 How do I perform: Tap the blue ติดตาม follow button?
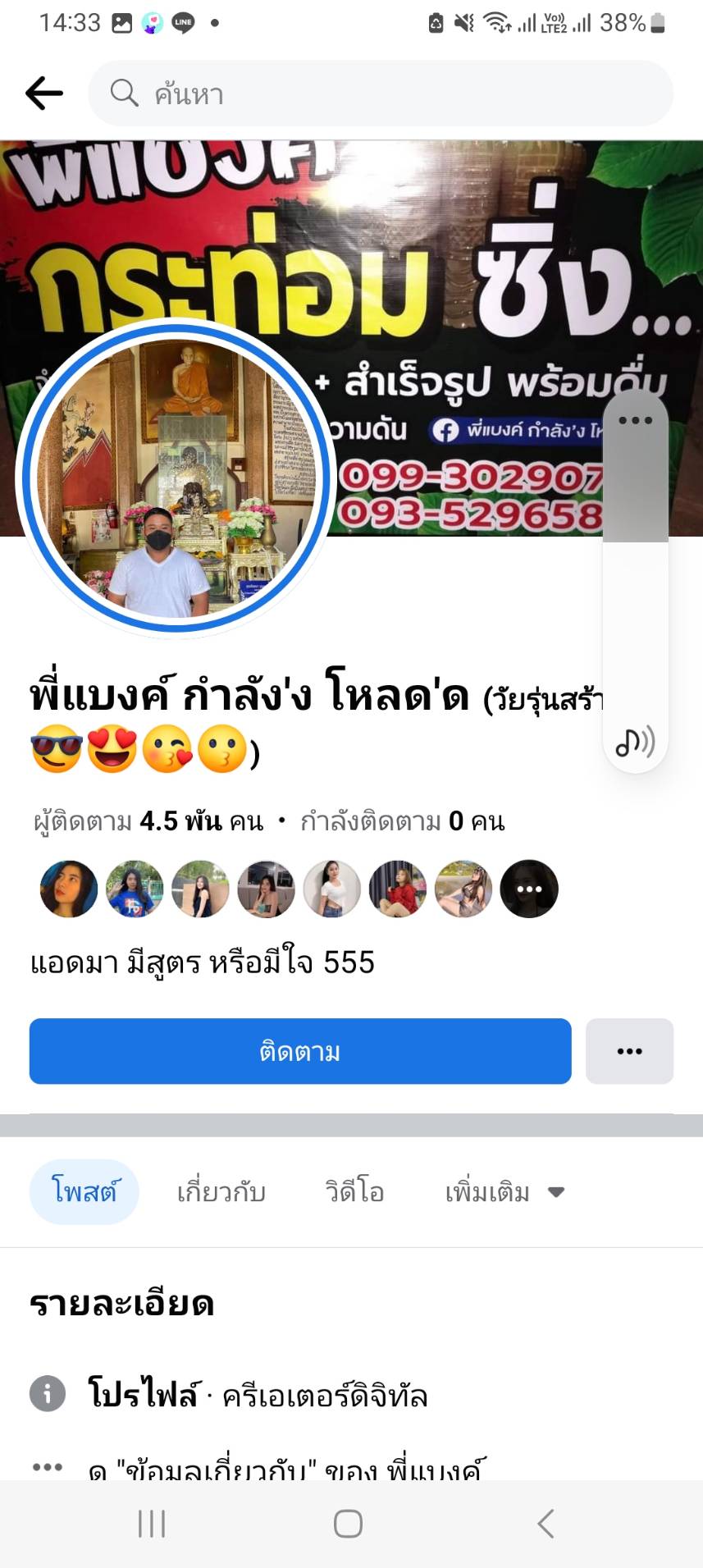(x=300, y=1051)
